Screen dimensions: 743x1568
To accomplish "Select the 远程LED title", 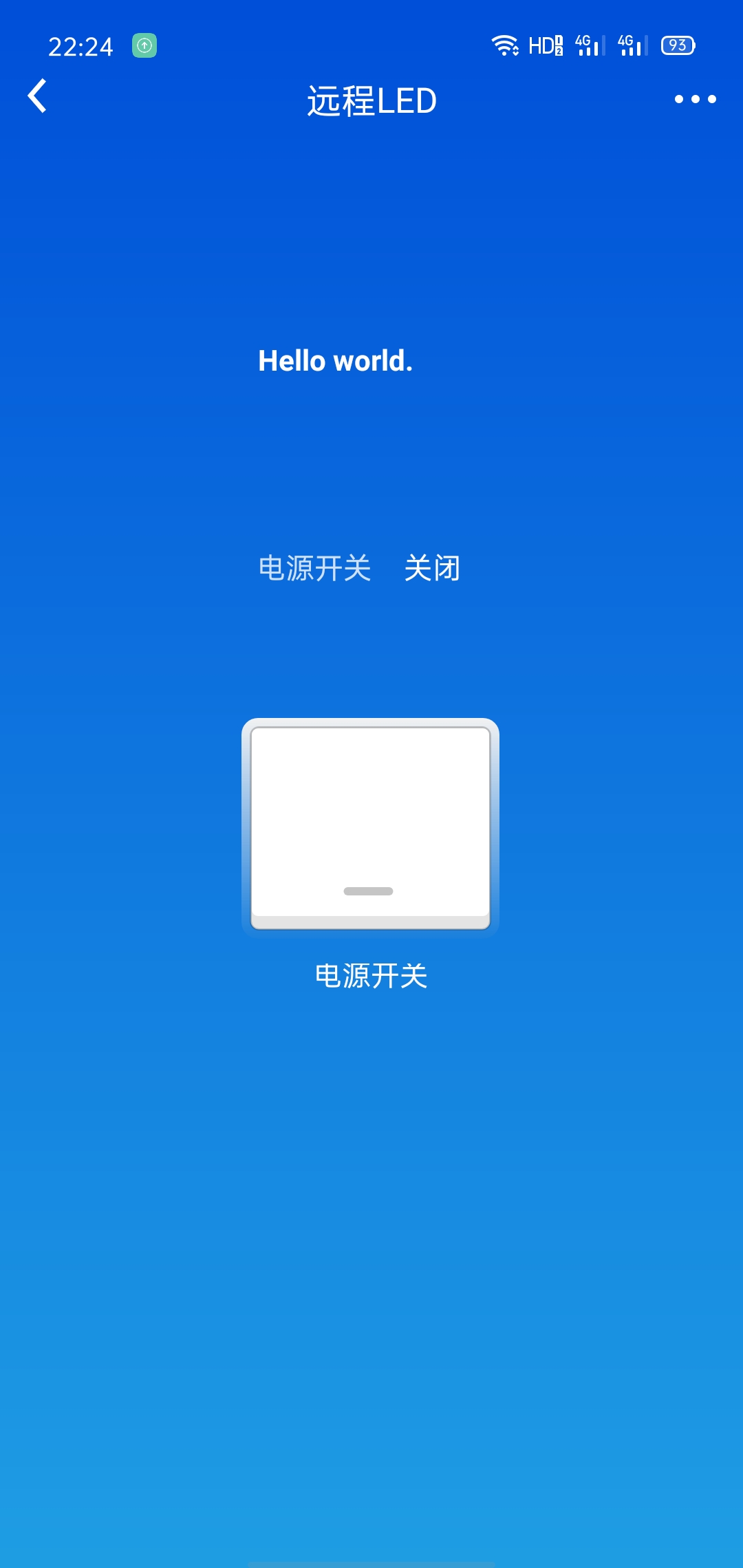I will [371, 100].
